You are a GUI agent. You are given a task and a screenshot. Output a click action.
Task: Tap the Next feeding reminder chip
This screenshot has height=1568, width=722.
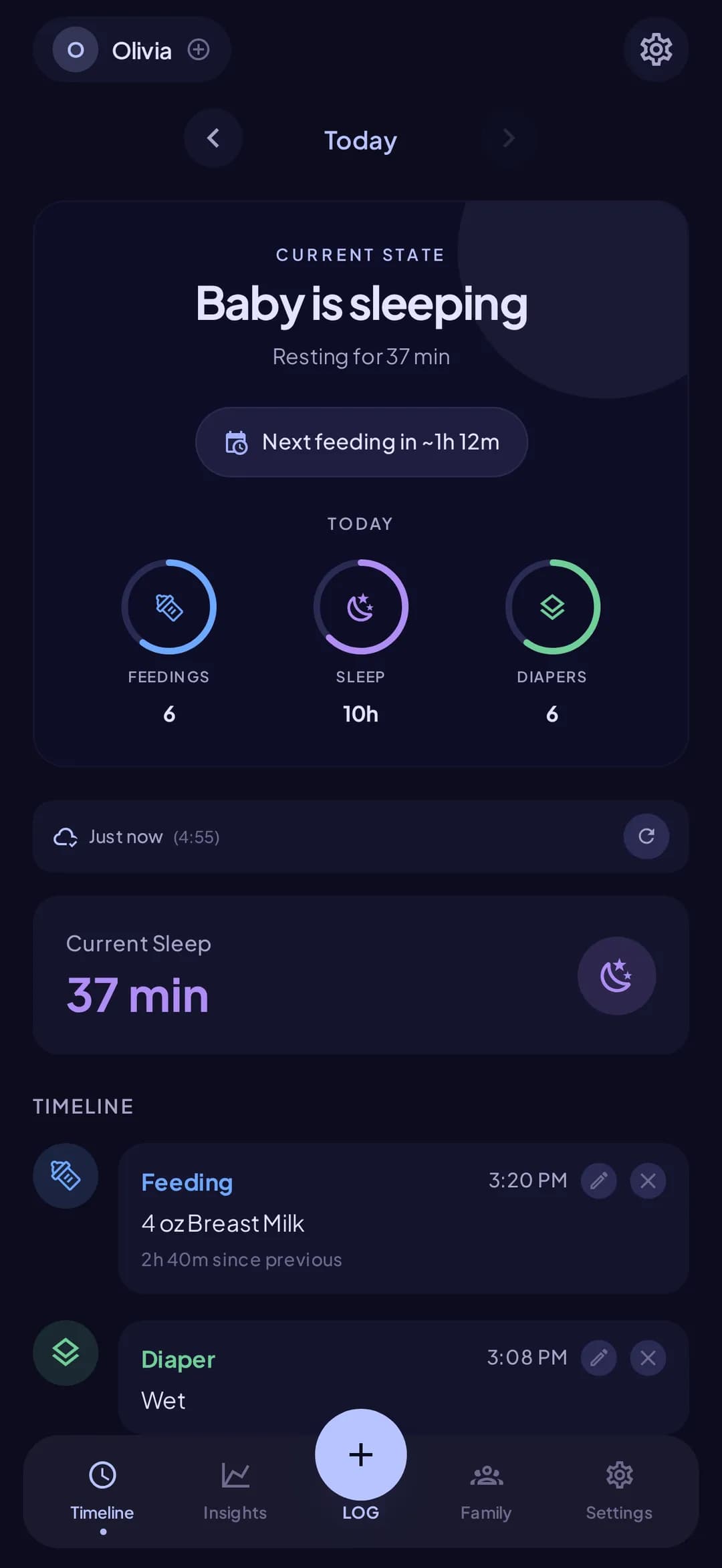click(x=361, y=442)
